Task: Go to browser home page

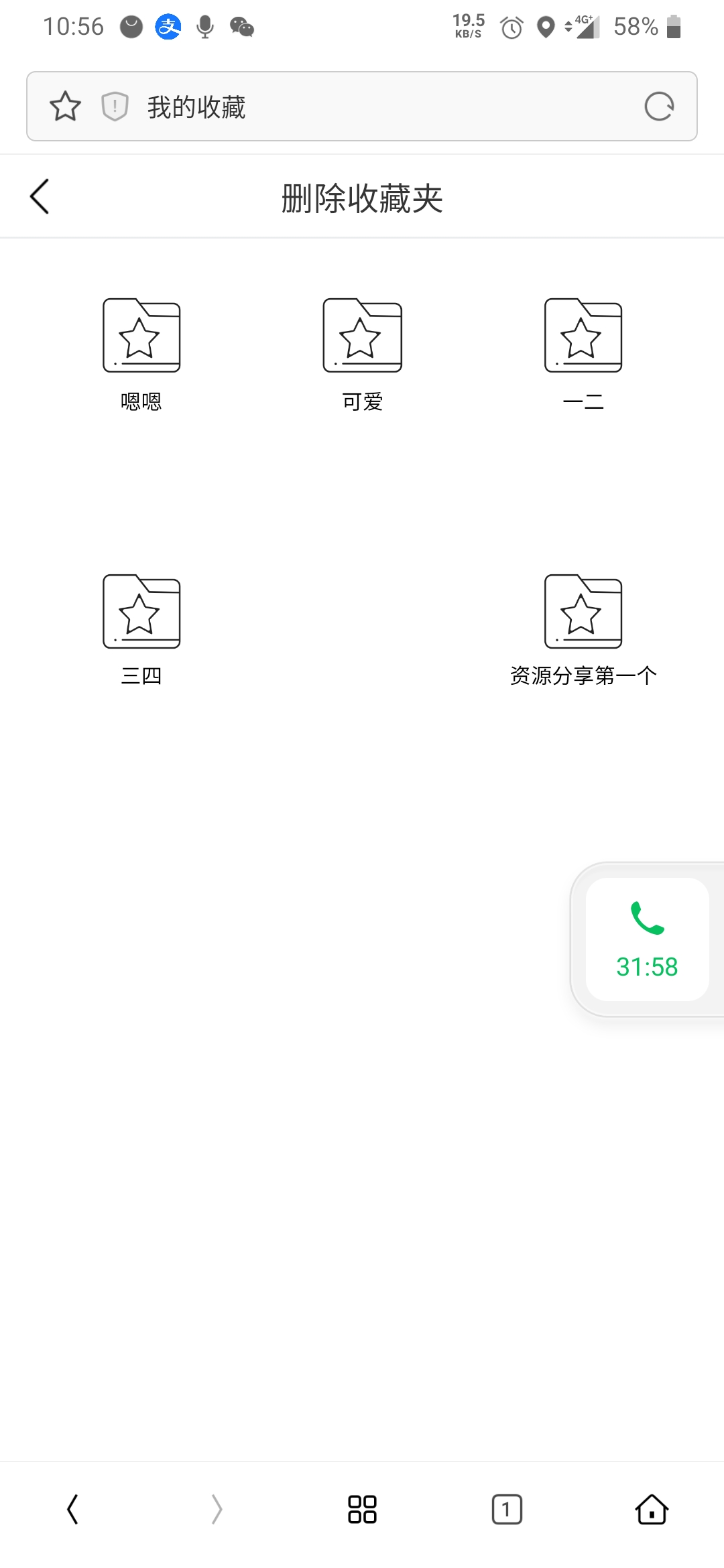Action: pyautogui.click(x=651, y=1509)
